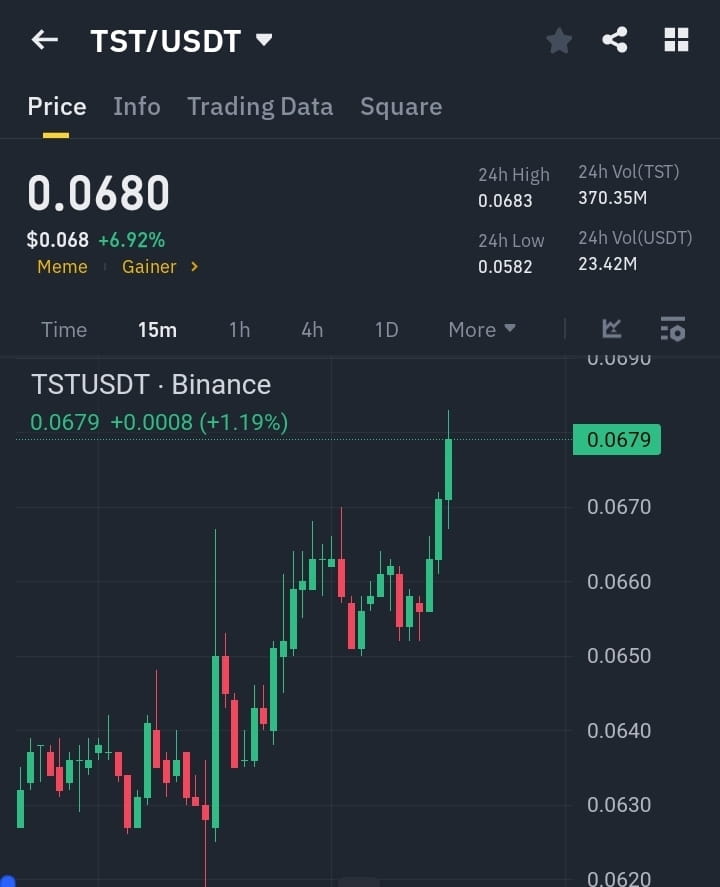Switch candle interval to 15m
This screenshot has width=720, height=887.
157,329
